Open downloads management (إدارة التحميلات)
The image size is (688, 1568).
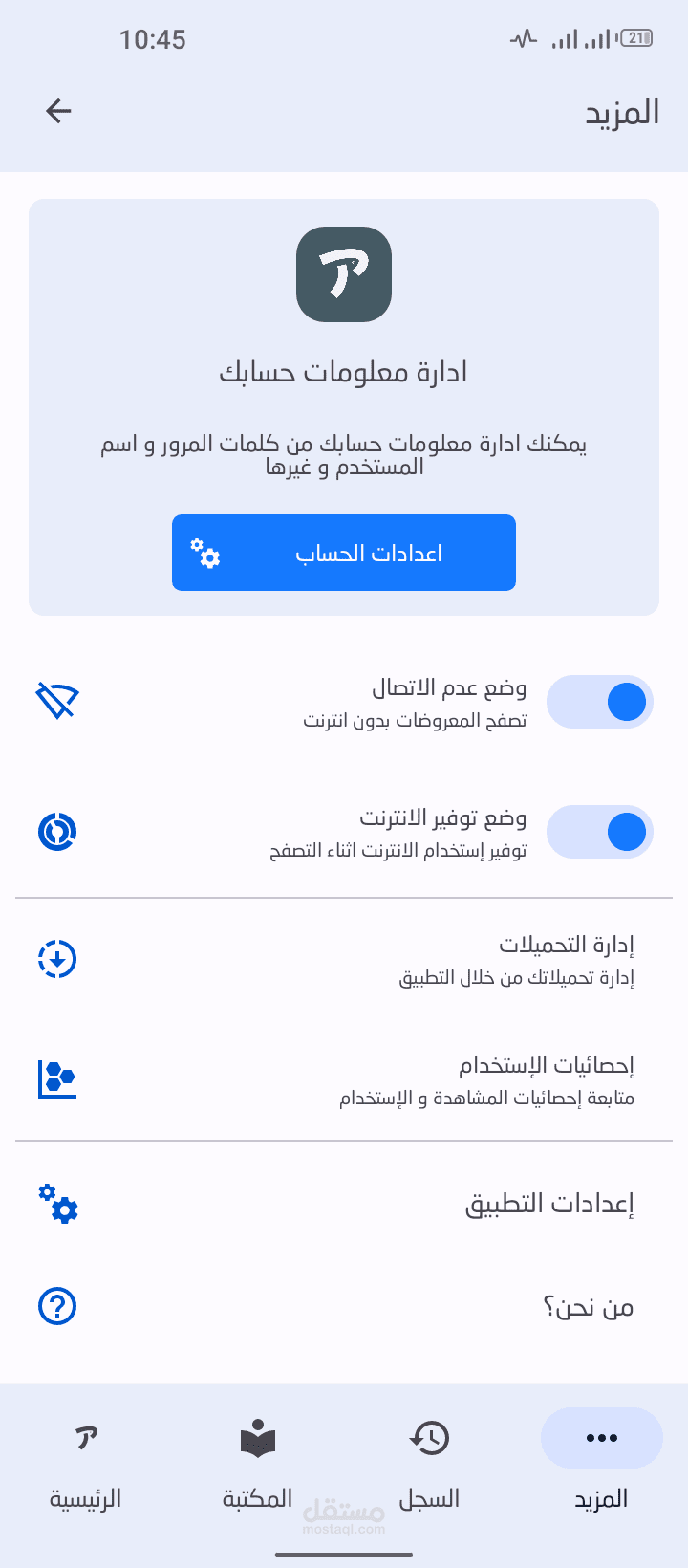[x=344, y=959]
